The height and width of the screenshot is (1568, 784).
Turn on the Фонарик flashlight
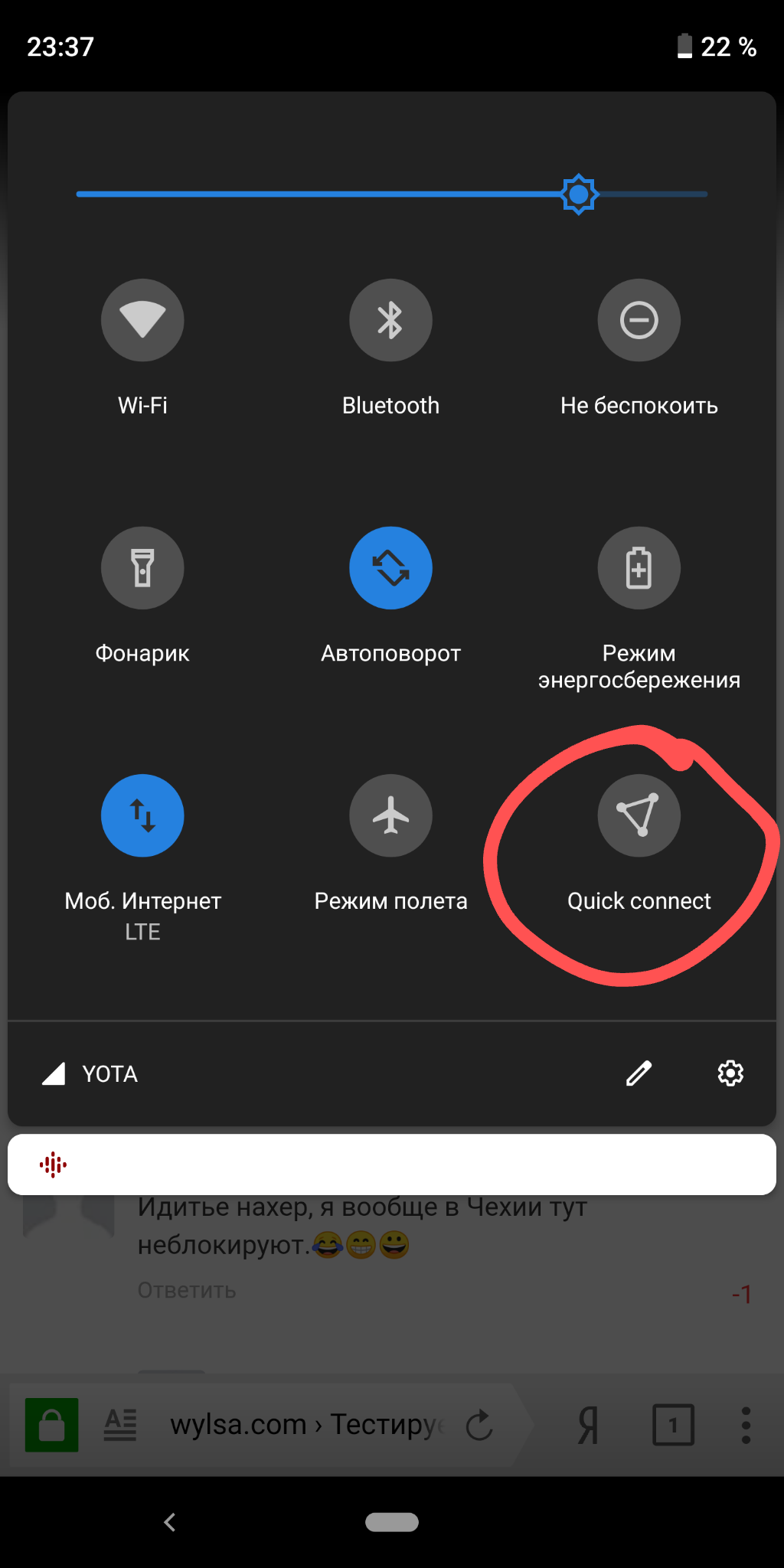coord(142,568)
